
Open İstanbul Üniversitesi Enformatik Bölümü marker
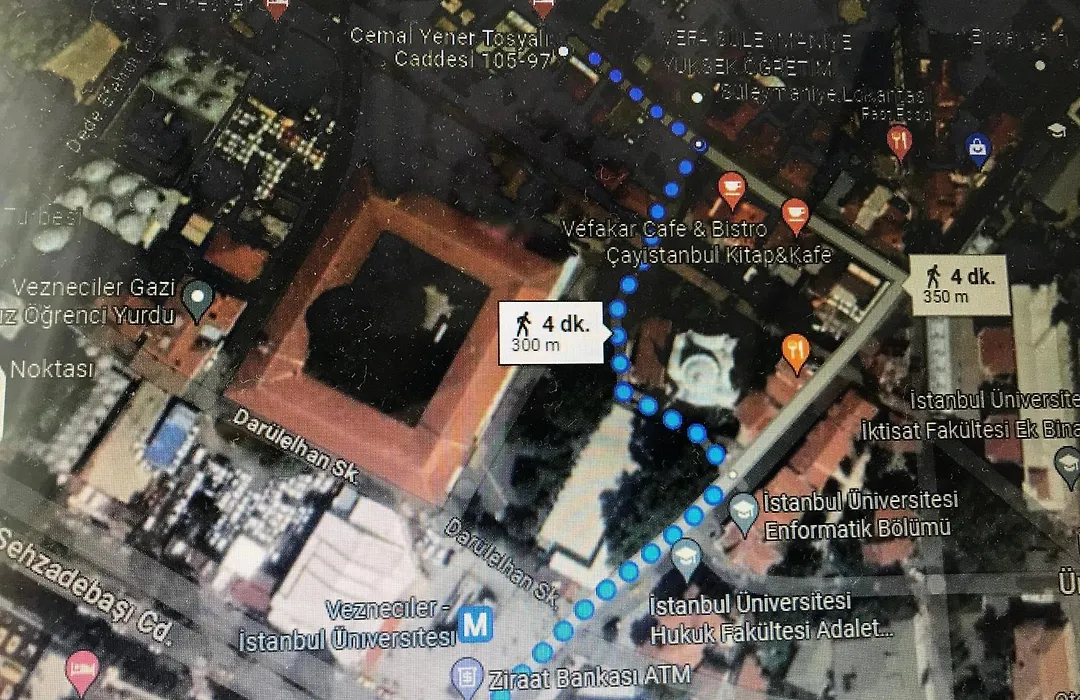coord(742,512)
